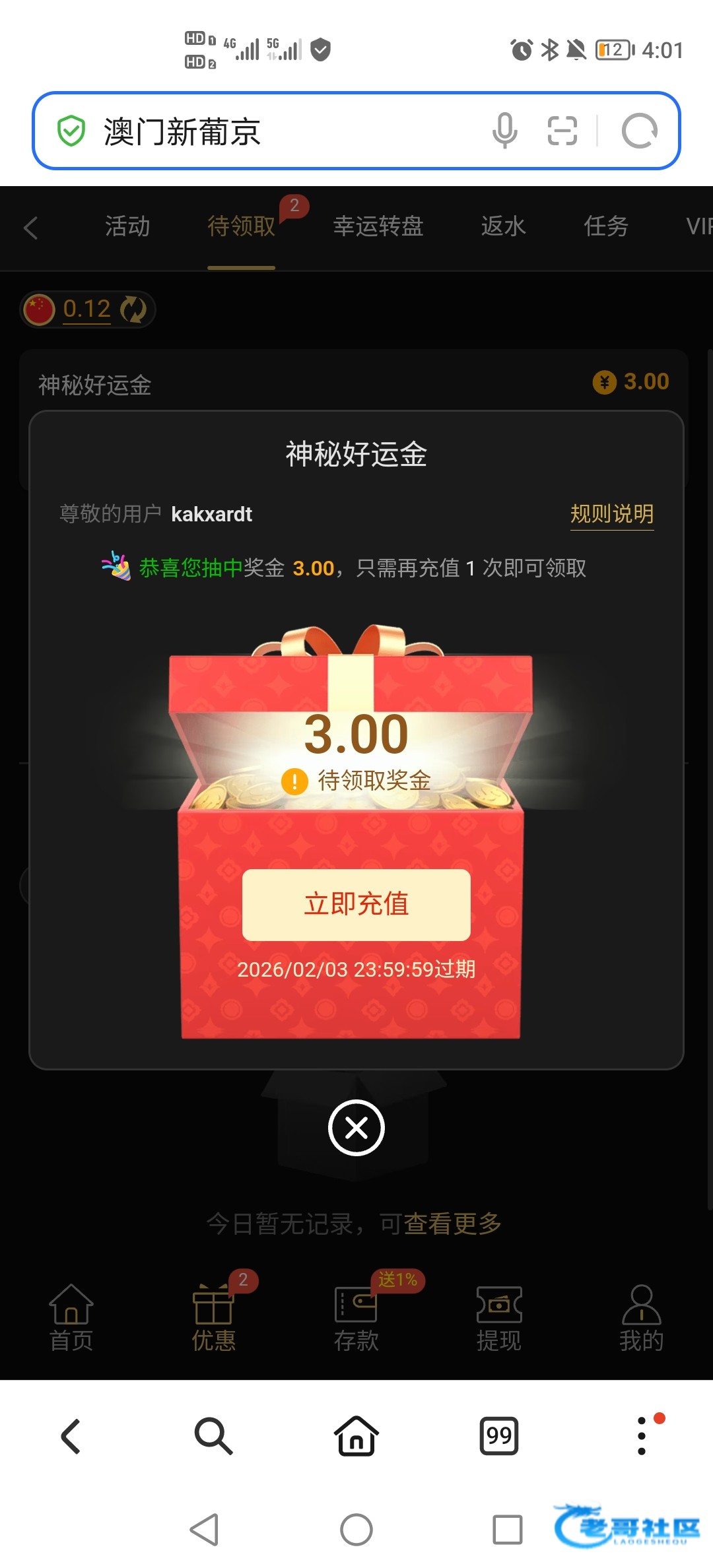Switch to the 返水 tab
Viewport: 713px width, 1568px height.
pyautogui.click(x=503, y=226)
